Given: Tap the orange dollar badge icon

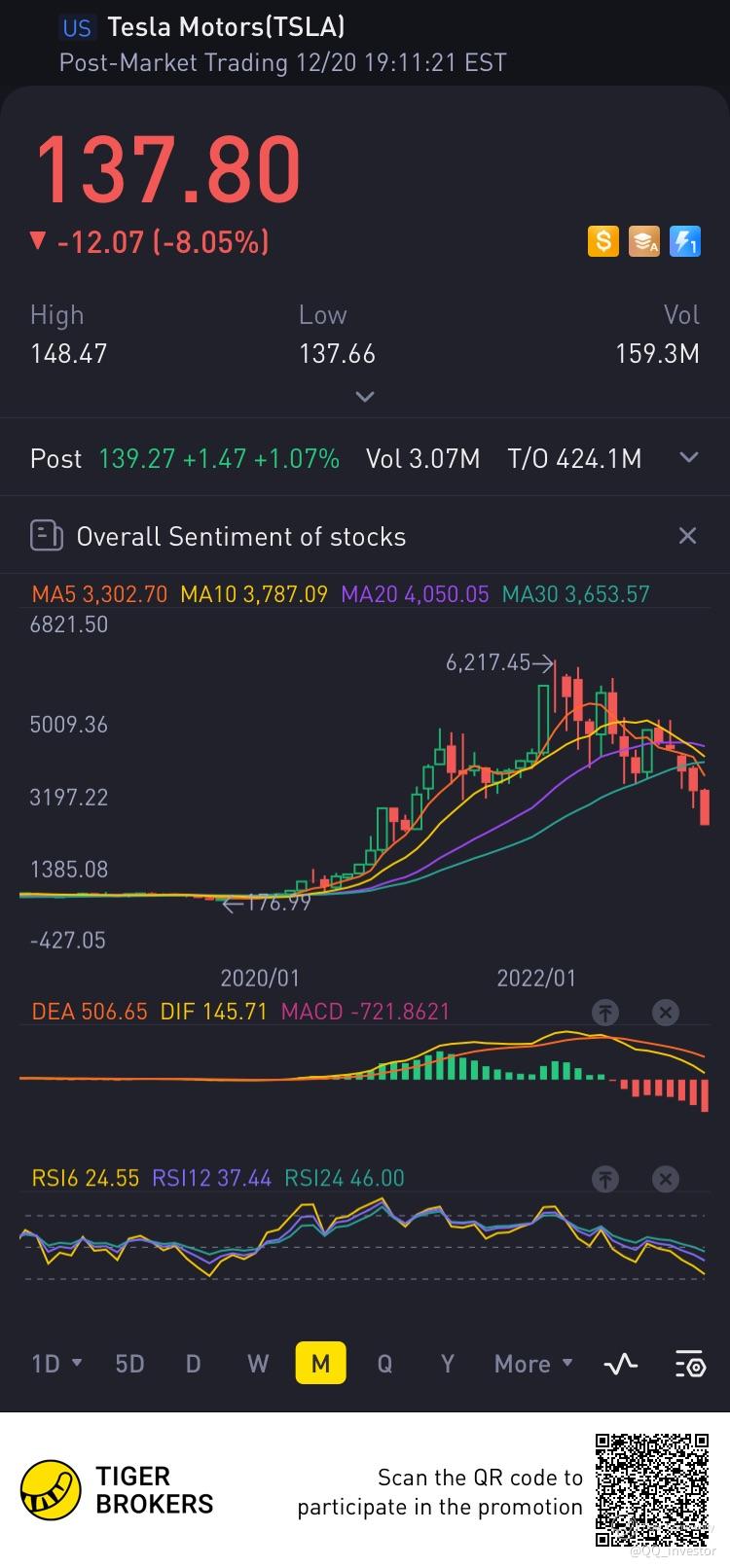Looking at the screenshot, I should (603, 241).
